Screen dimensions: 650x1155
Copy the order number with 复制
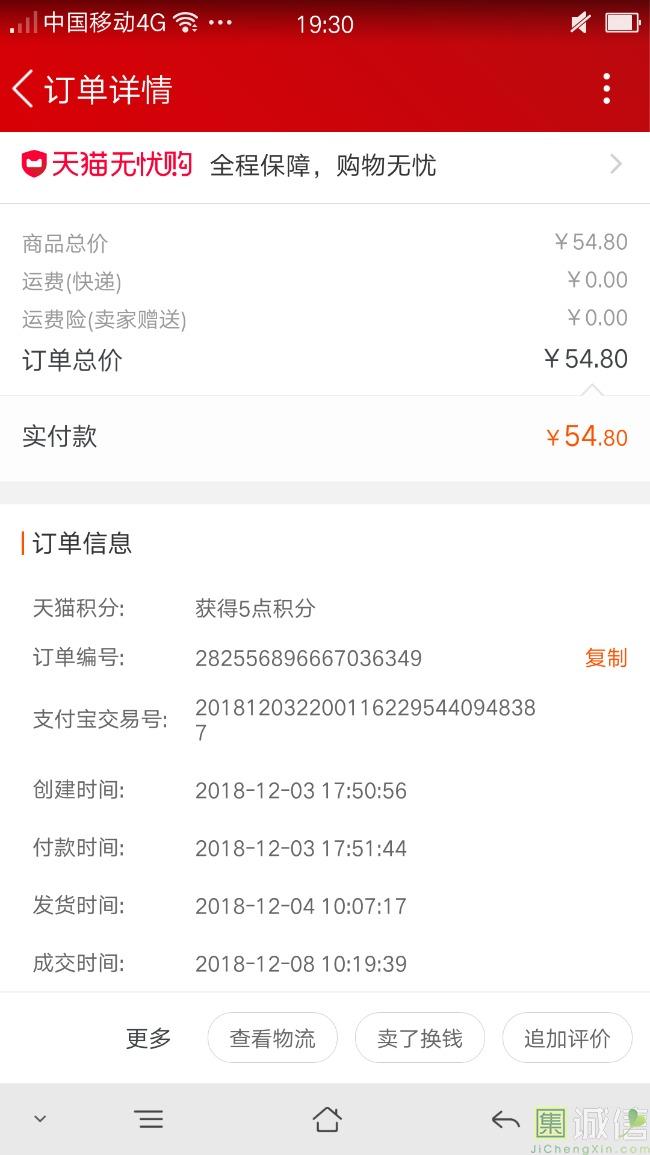click(x=605, y=658)
